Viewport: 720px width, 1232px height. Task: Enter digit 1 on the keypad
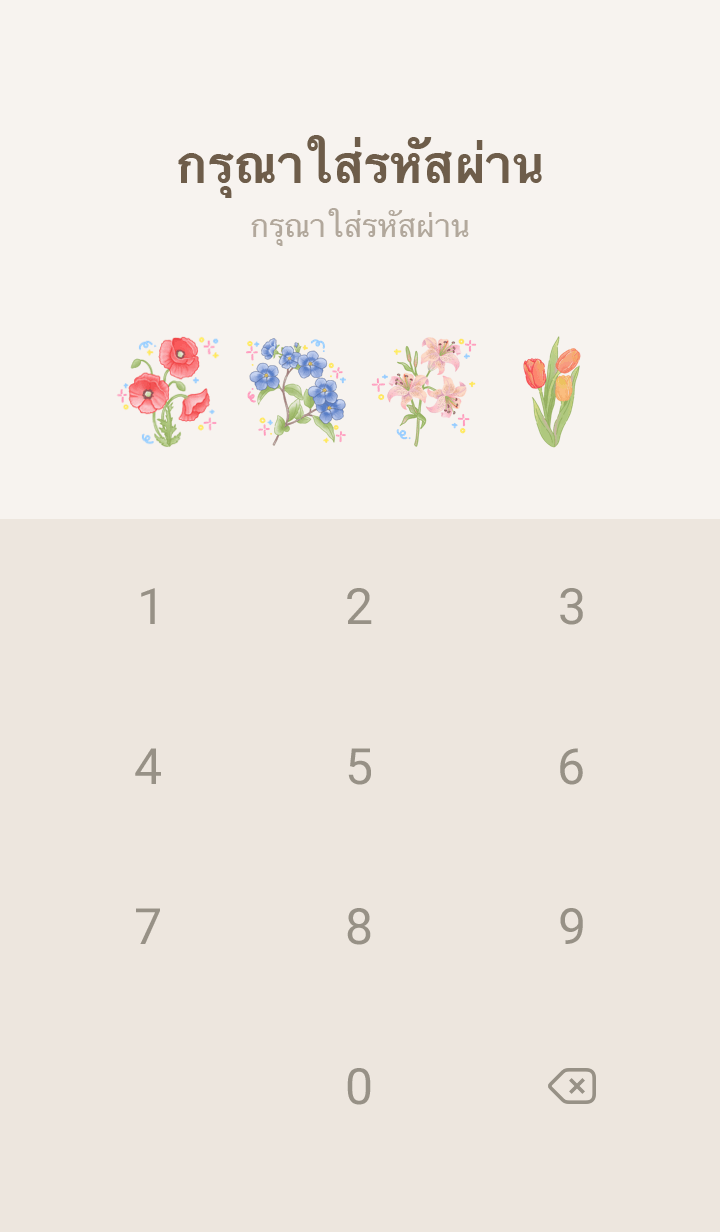click(x=149, y=607)
